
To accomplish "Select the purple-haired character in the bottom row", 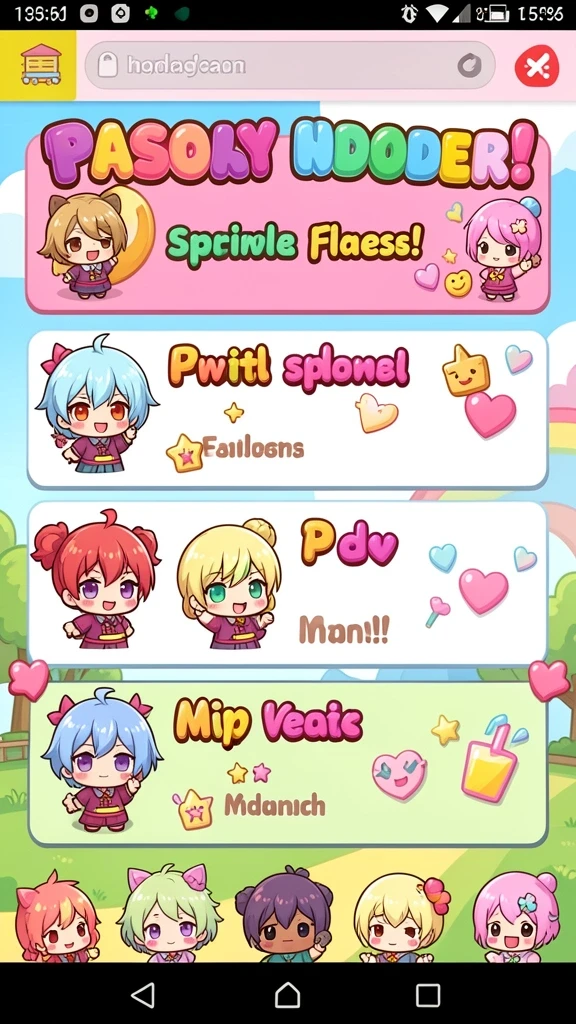I will (282, 914).
